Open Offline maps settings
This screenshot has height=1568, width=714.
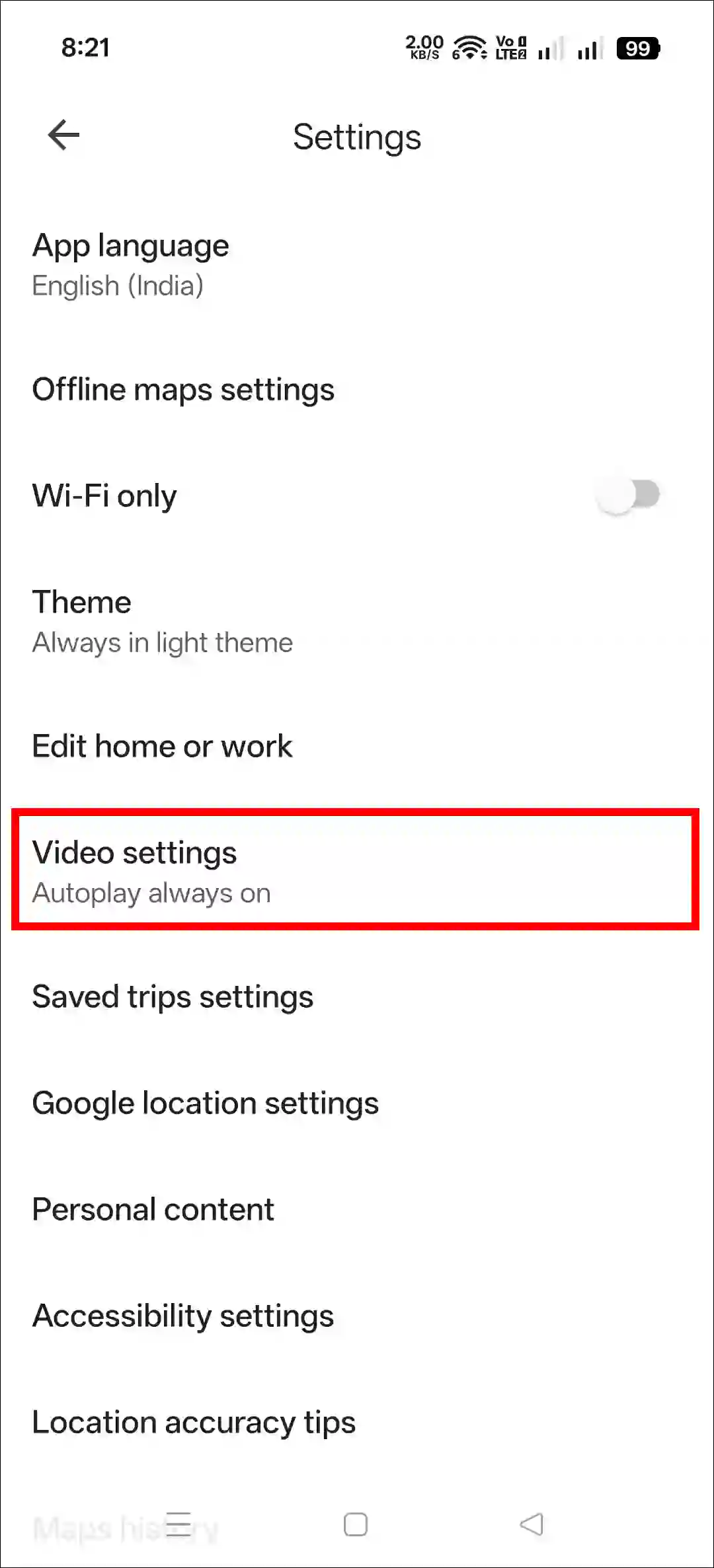(183, 390)
